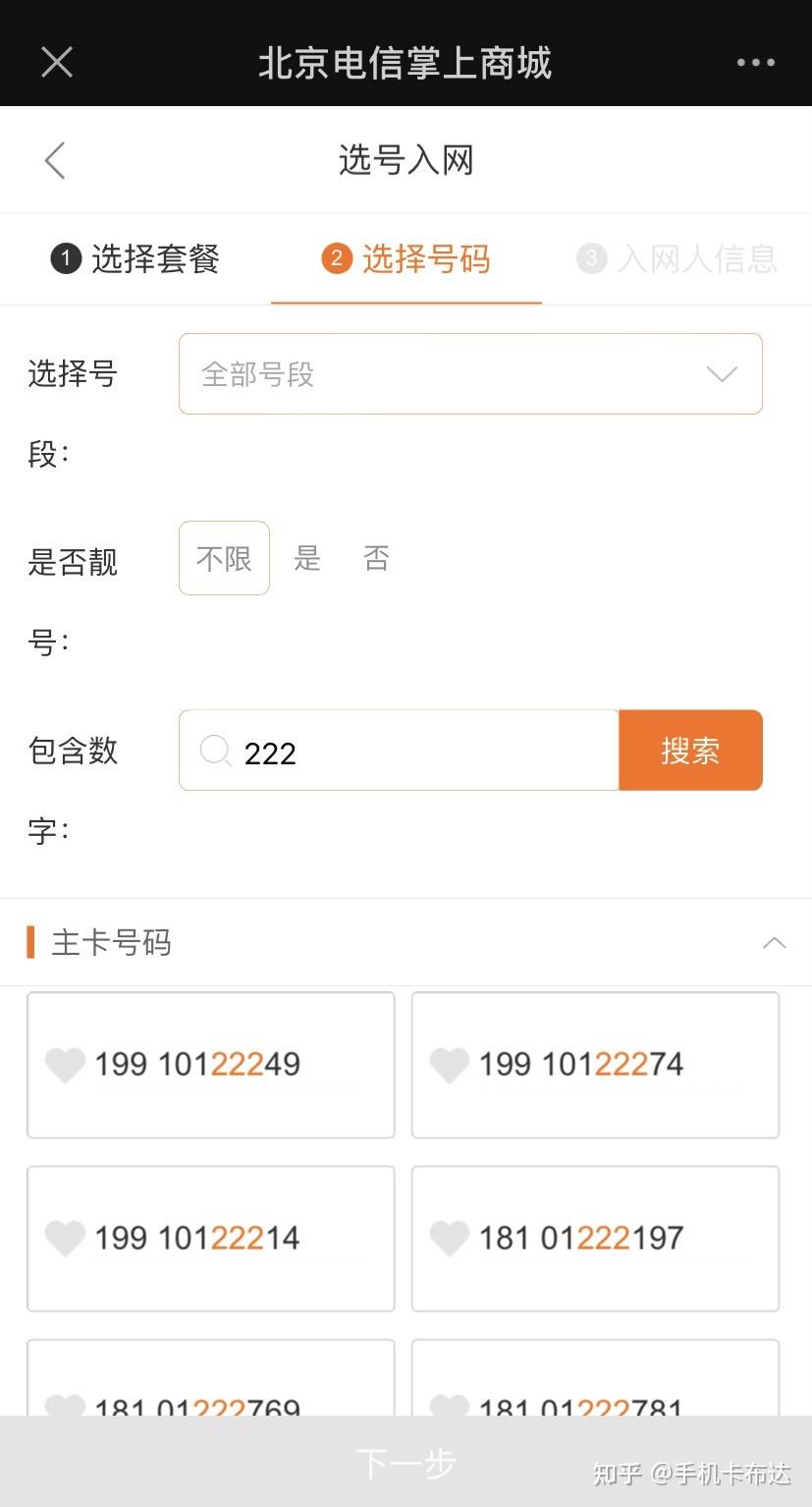Select number 199 10122249
The width and height of the screenshot is (812, 1507).
click(x=210, y=1065)
